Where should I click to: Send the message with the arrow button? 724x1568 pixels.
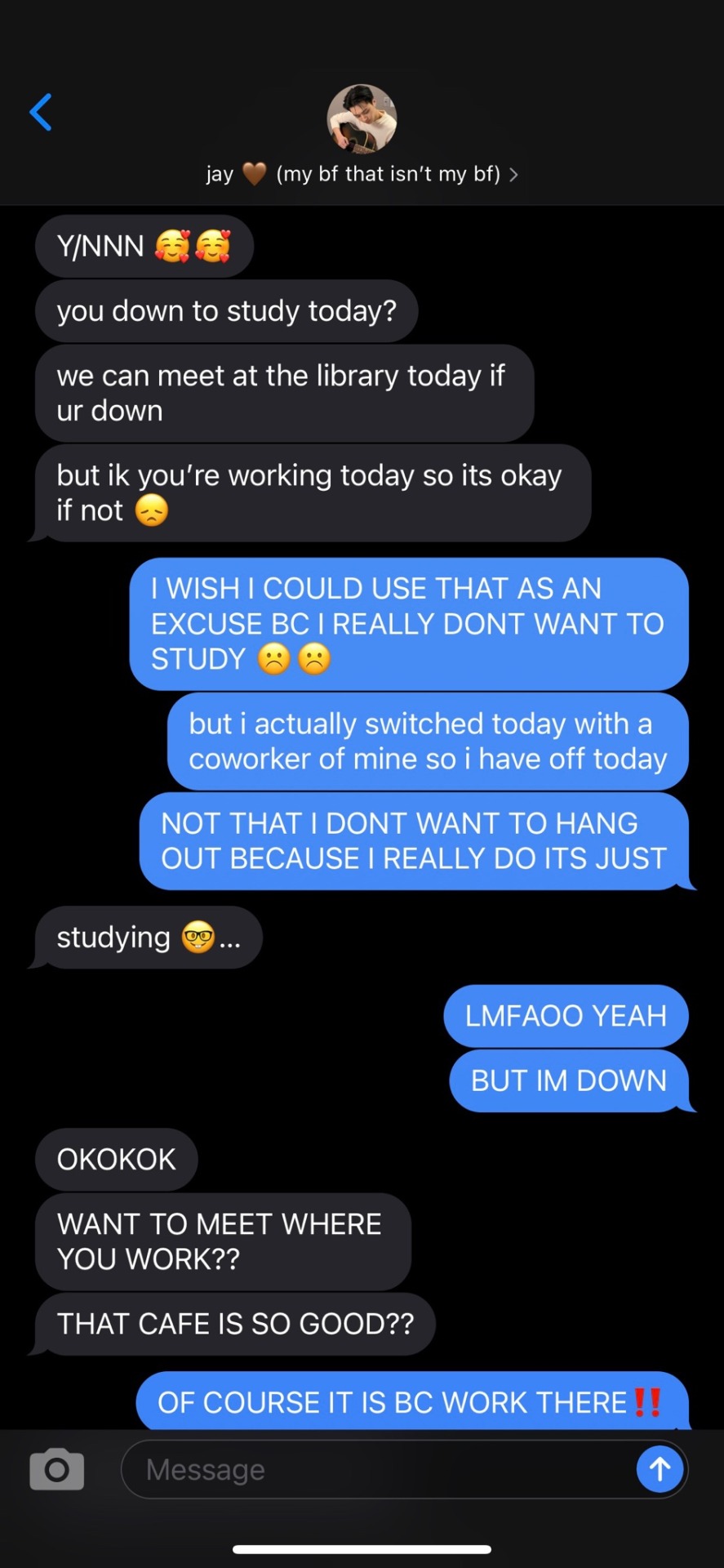coord(660,1469)
